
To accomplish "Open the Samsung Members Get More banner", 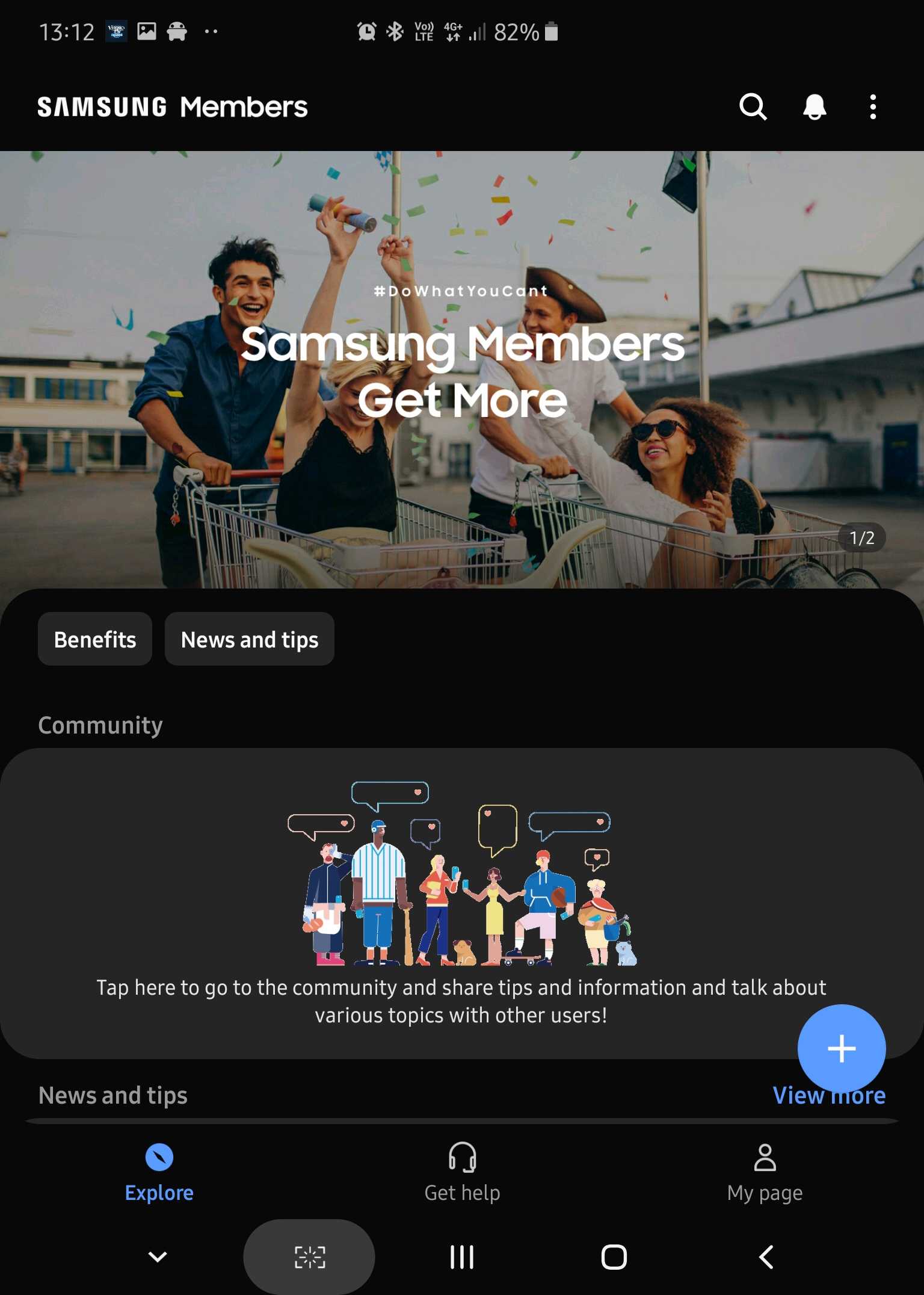I will click(x=462, y=369).
